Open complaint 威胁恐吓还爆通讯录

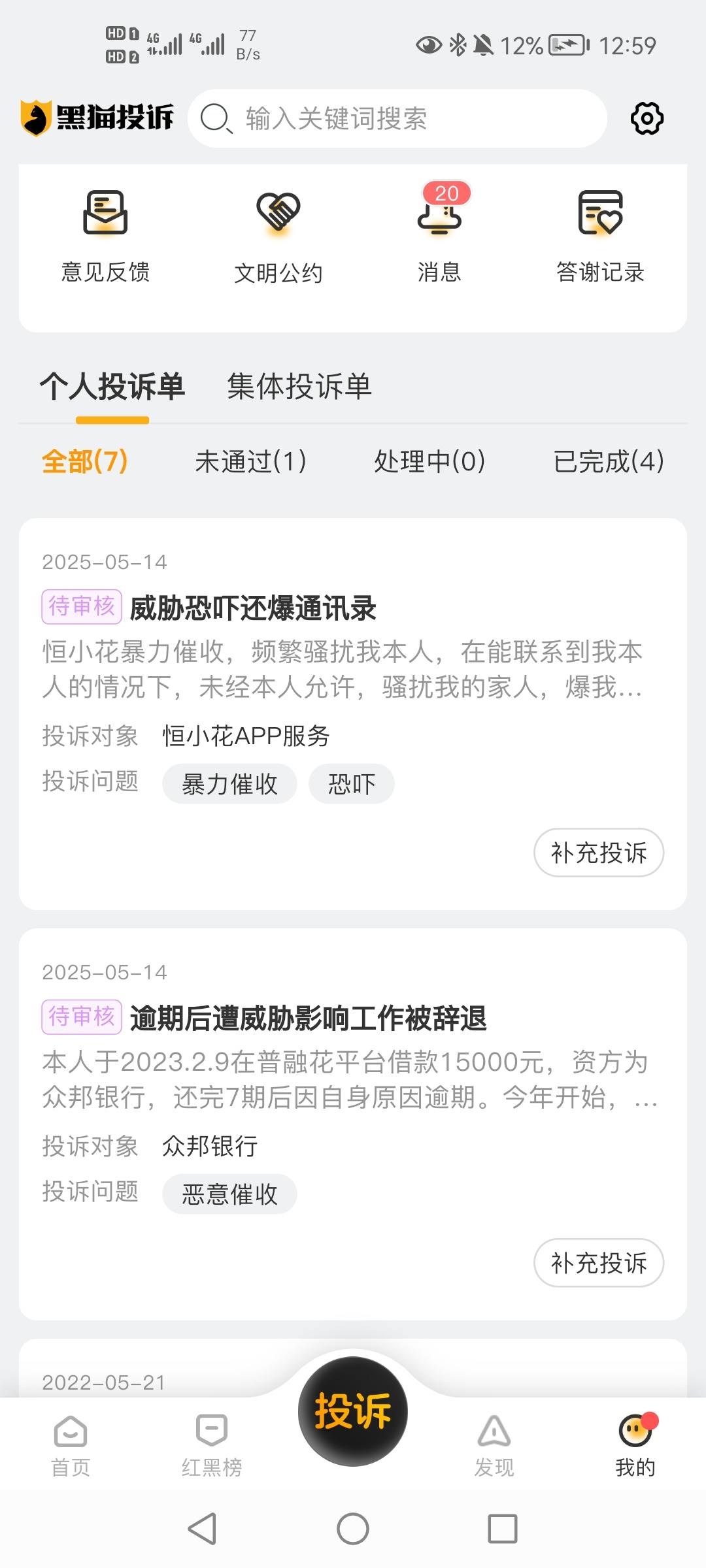click(253, 608)
